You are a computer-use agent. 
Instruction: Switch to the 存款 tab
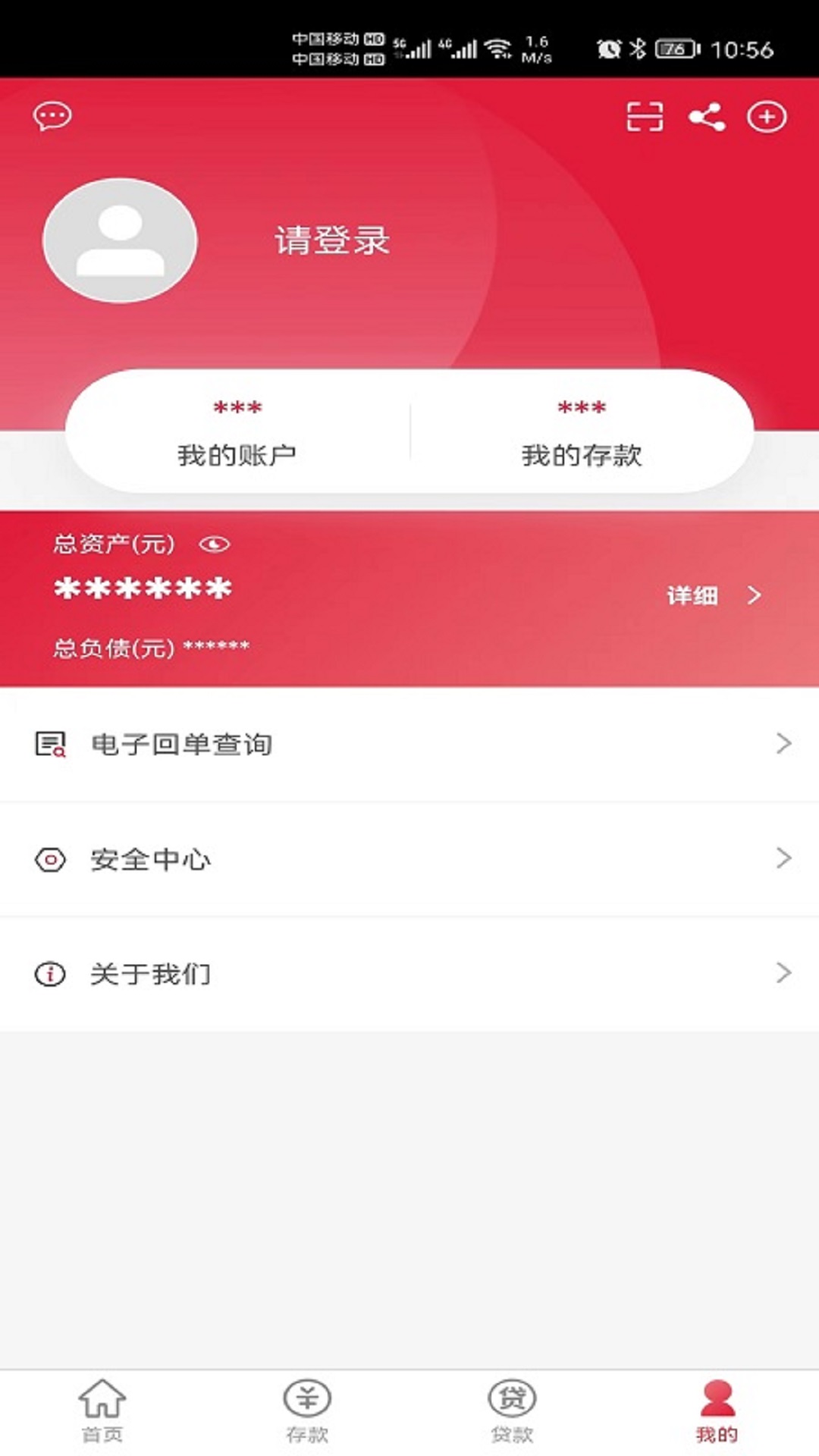pos(307,1411)
